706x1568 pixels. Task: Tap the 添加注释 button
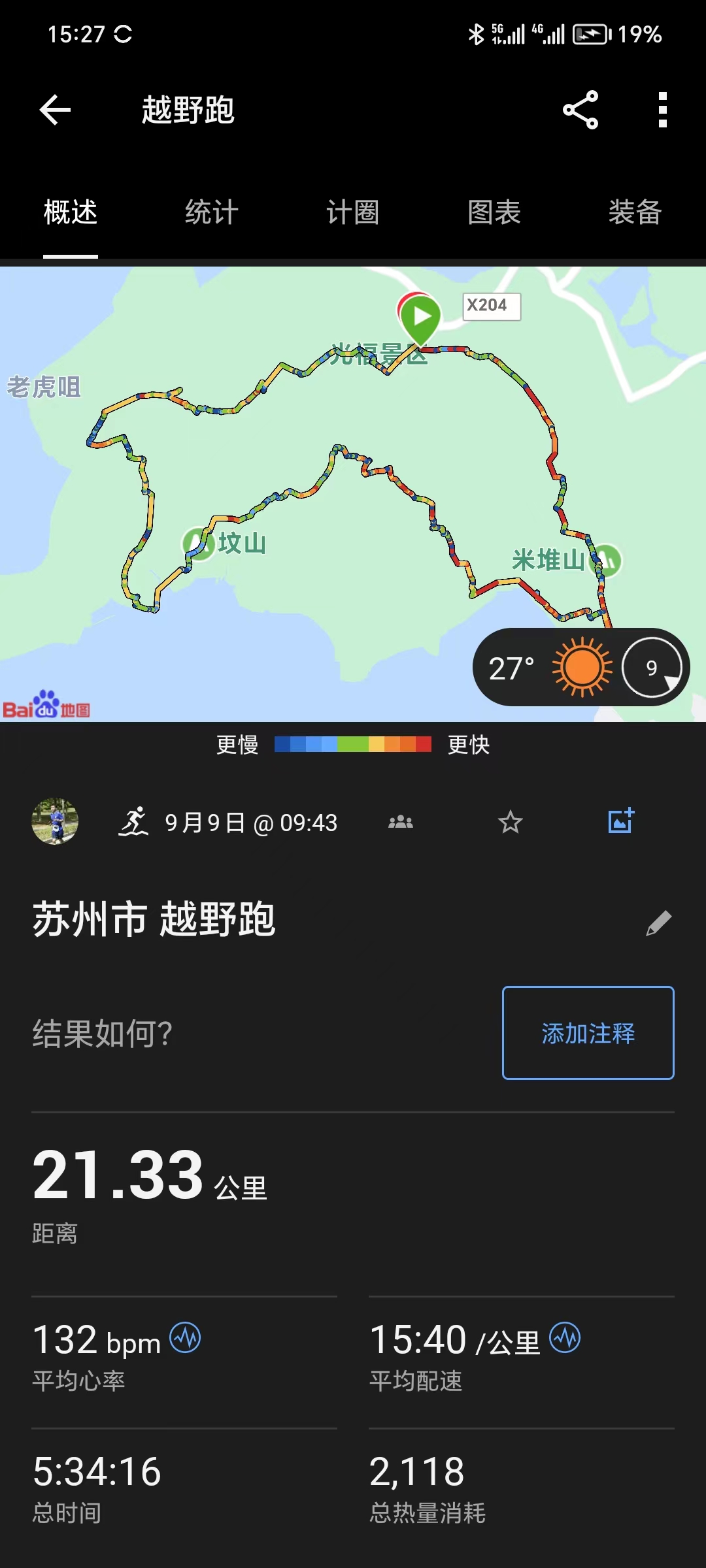click(588, 1033)
